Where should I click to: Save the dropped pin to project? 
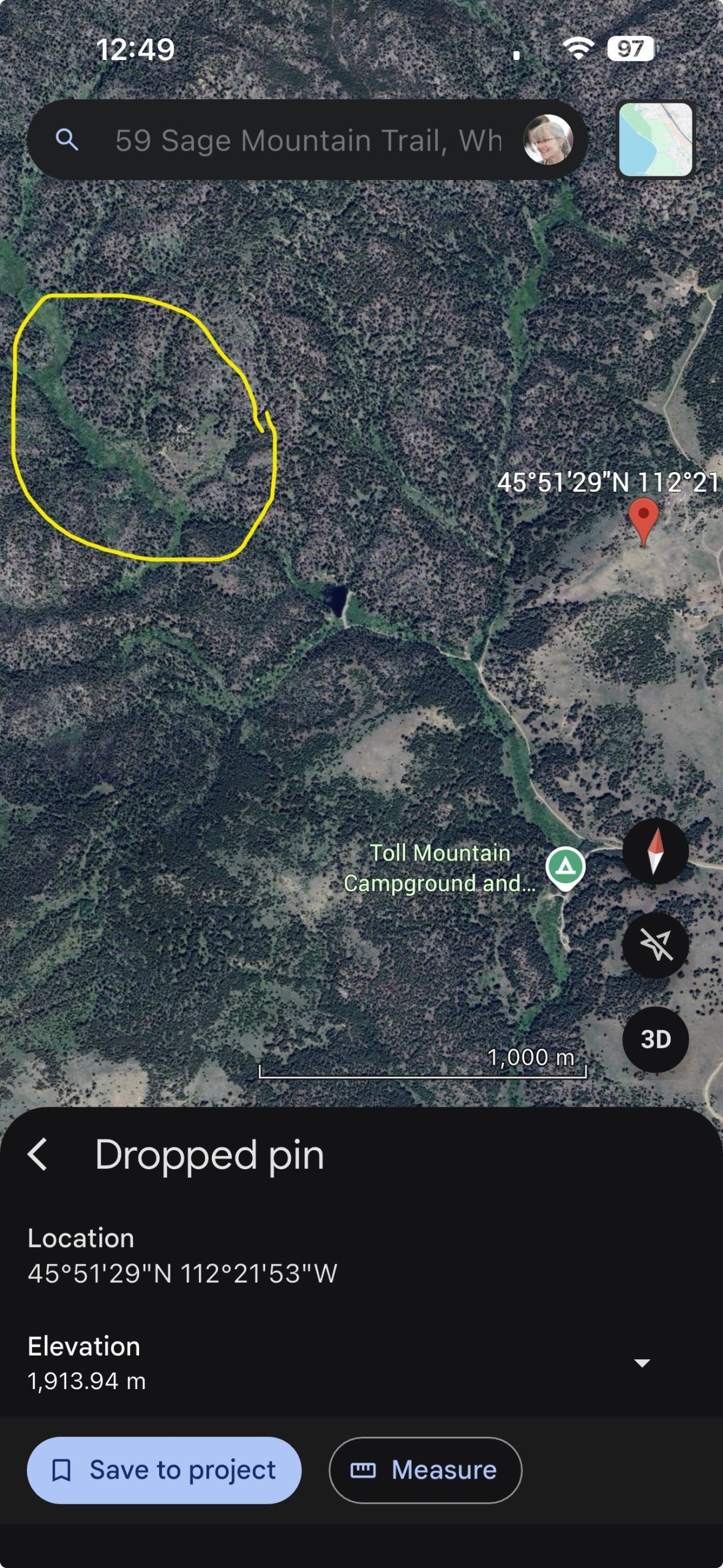coord(164,1469)
